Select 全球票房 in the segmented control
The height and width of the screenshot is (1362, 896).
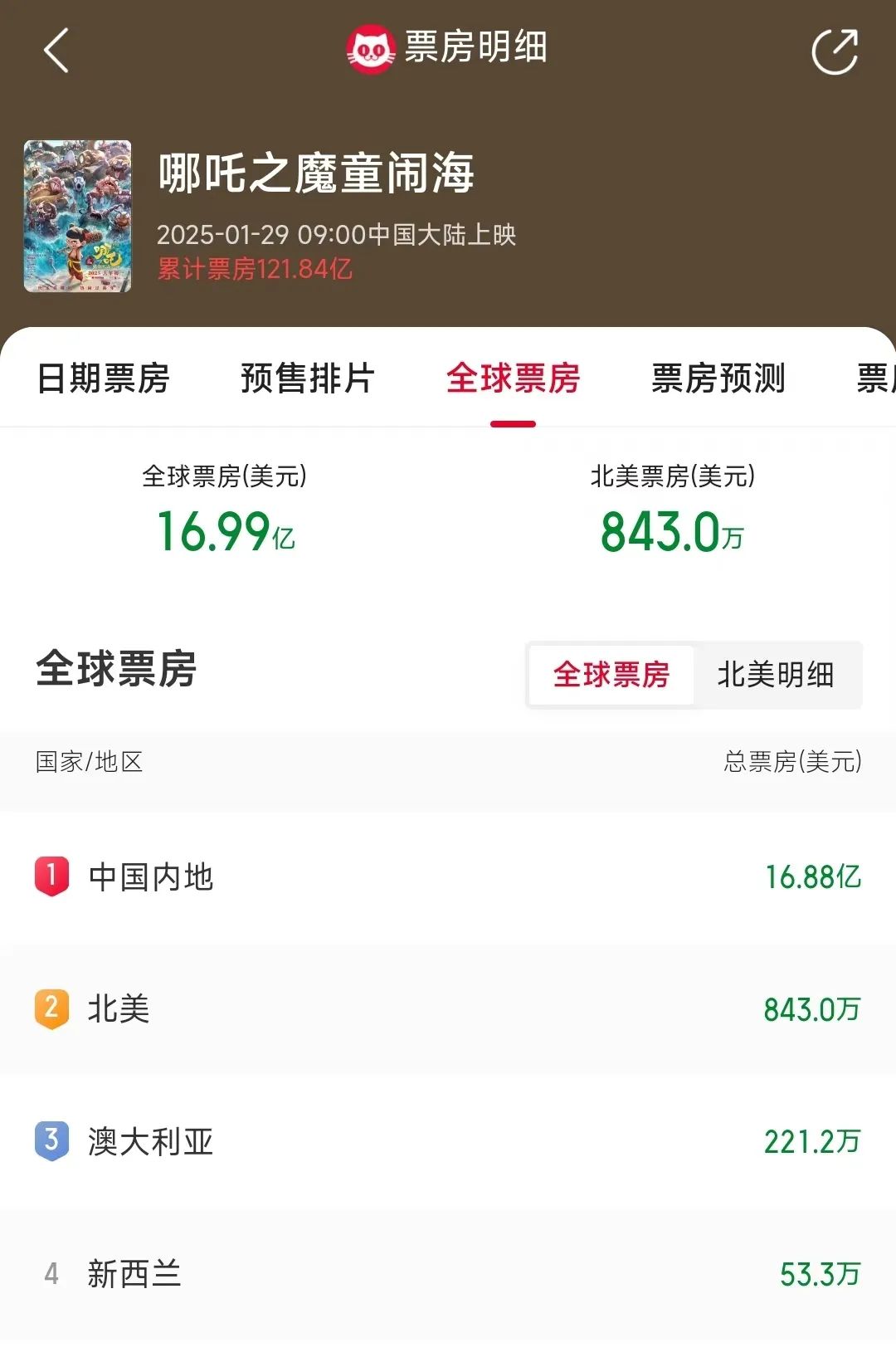point(611,675)
